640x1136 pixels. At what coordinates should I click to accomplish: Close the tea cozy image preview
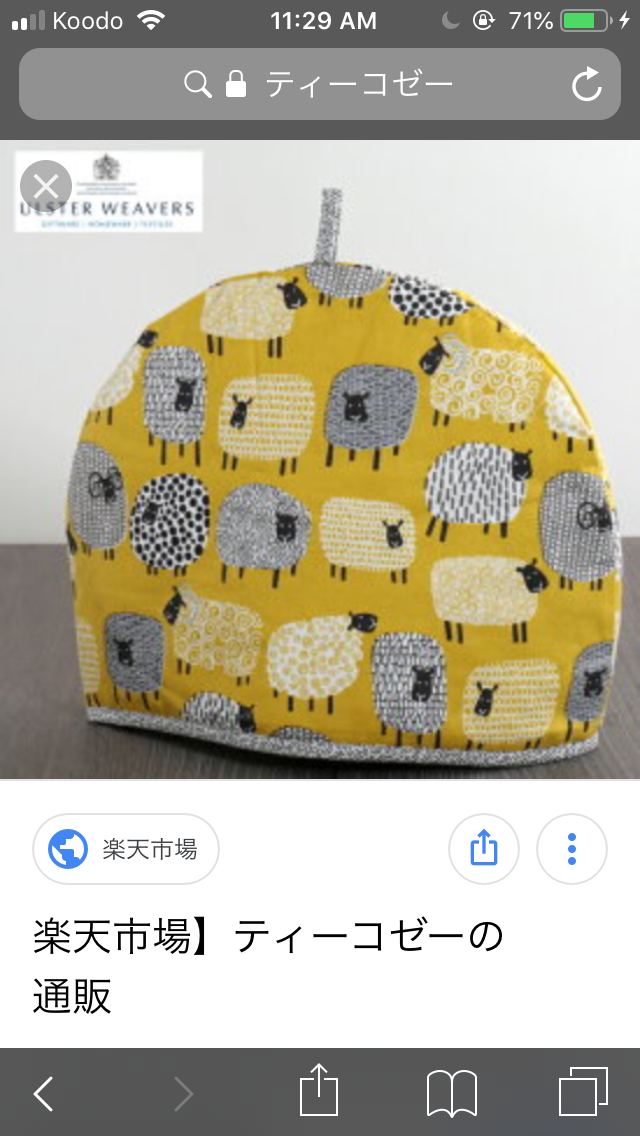46,186
